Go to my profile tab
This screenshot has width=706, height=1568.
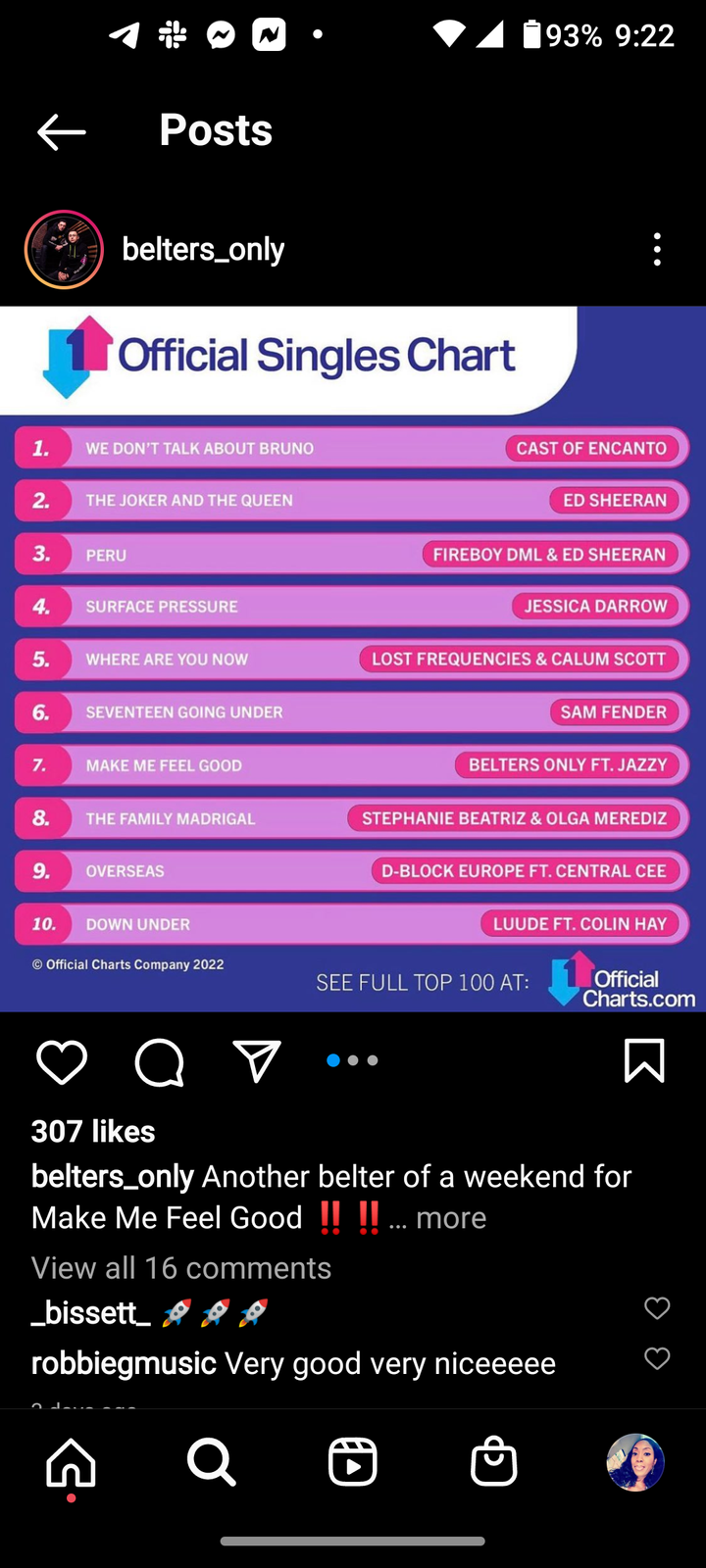tap(635, 1462)
